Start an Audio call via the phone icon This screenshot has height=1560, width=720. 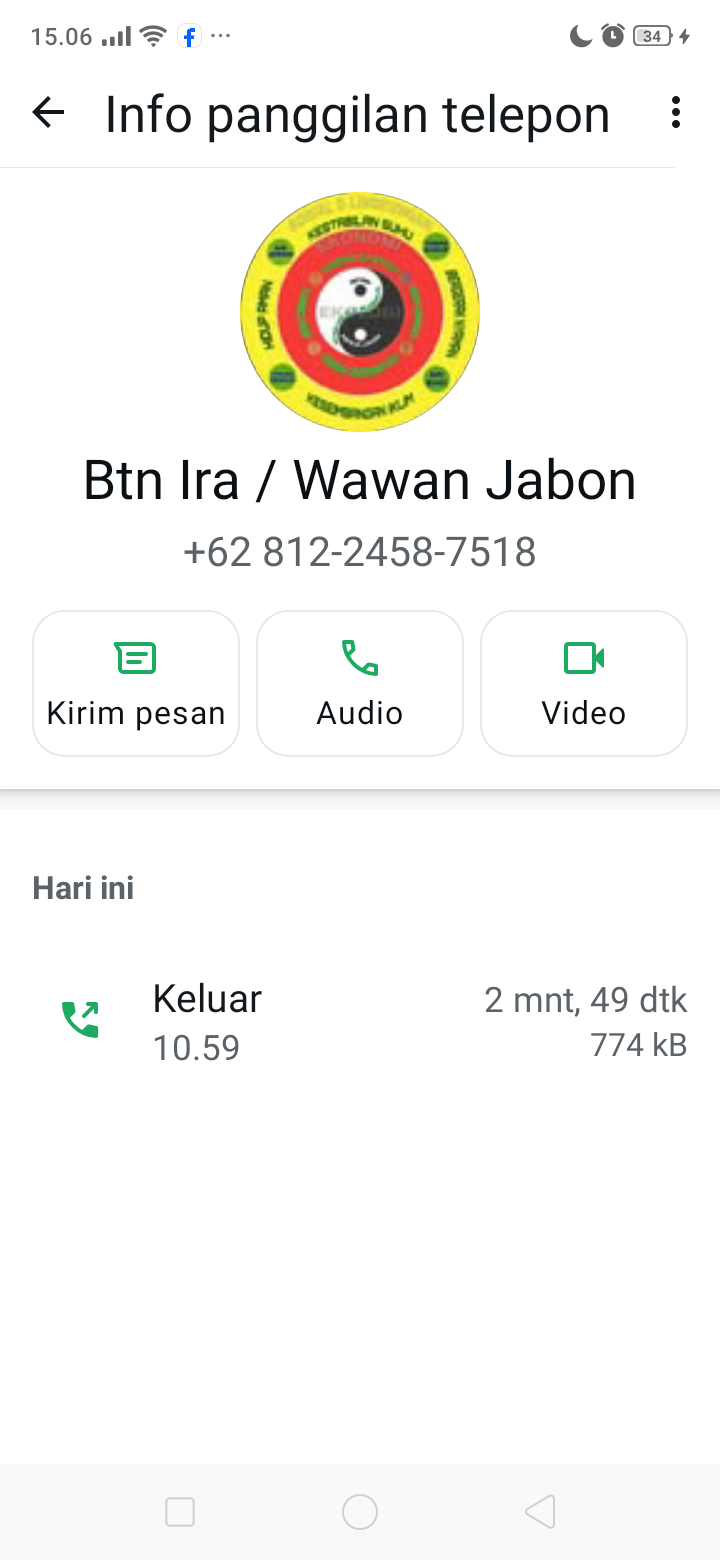tap(360, 658)
